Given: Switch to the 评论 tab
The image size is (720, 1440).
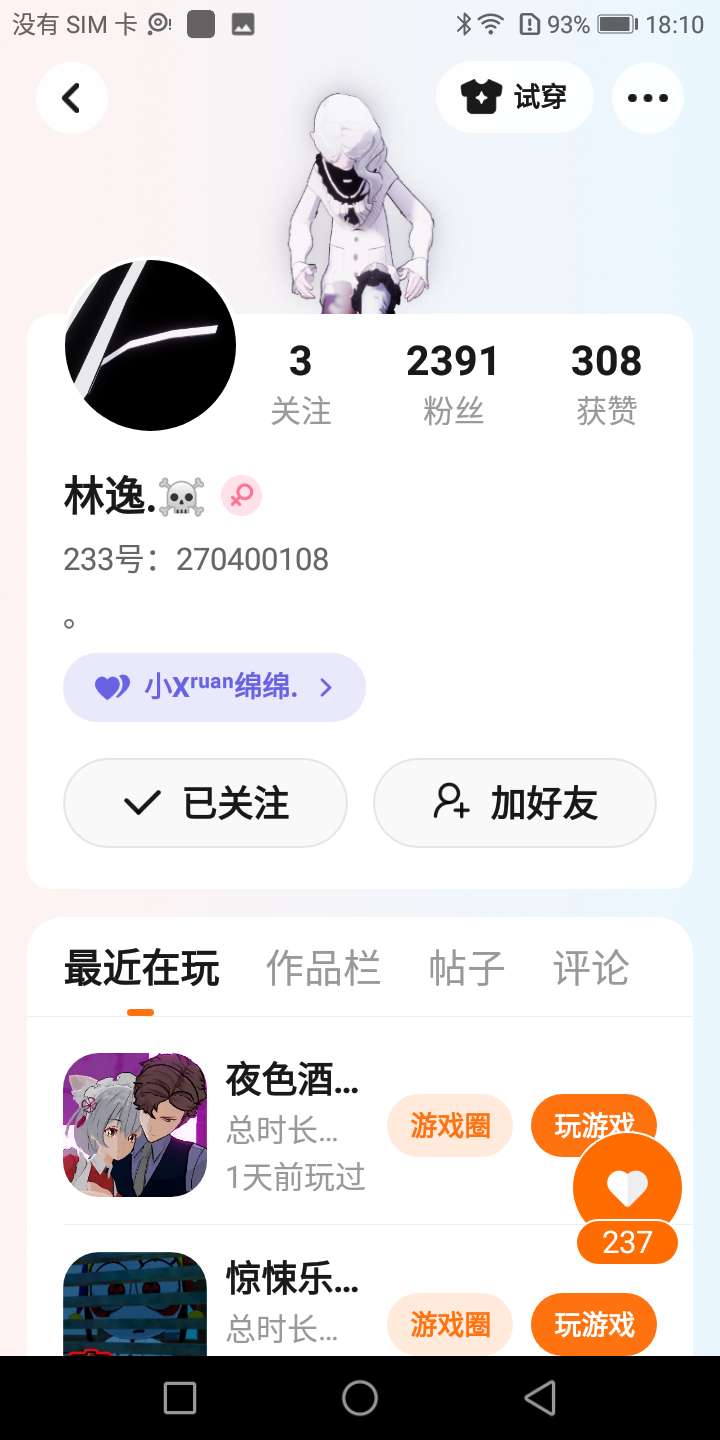Looking at the screenshot, I should pyautogui.click(x=590, y=968).
